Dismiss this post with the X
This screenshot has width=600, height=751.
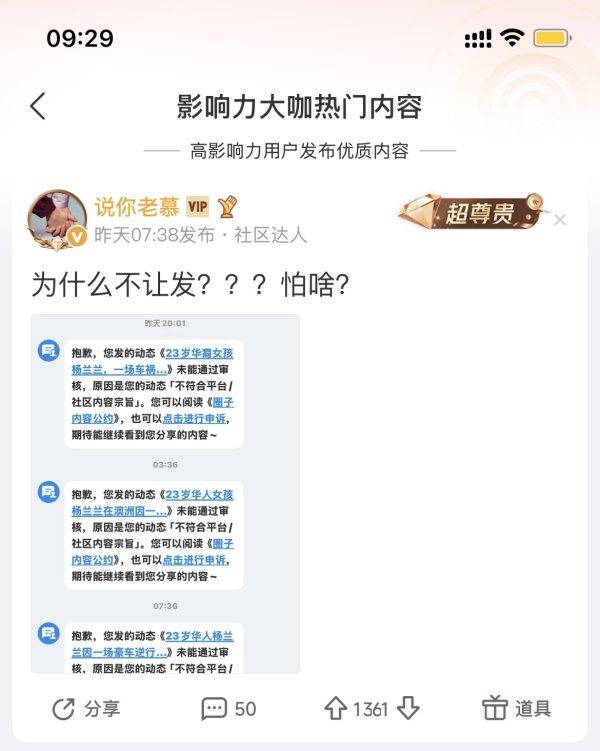pyautogui.click(x=560, y=220)
